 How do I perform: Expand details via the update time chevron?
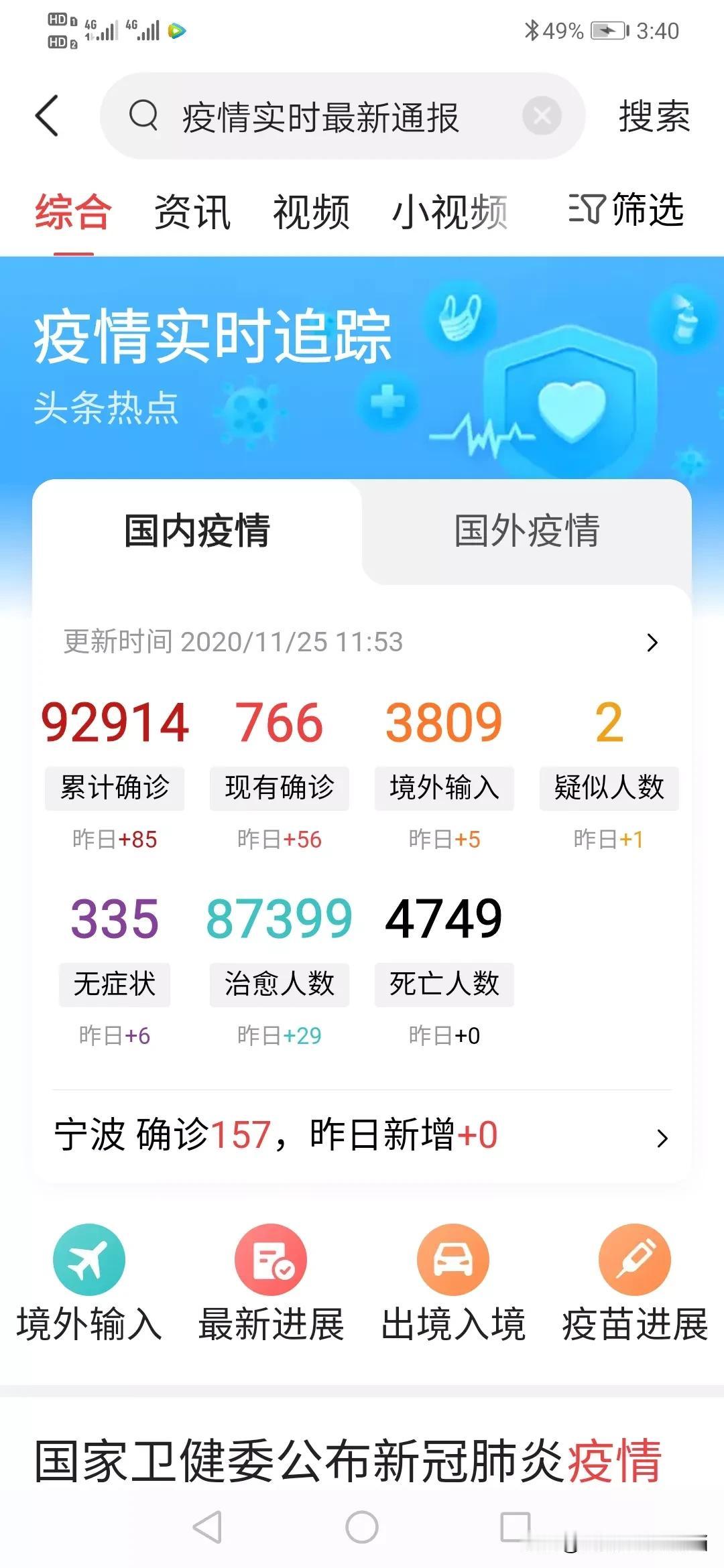pyautogui.click(x=652, y=641)
